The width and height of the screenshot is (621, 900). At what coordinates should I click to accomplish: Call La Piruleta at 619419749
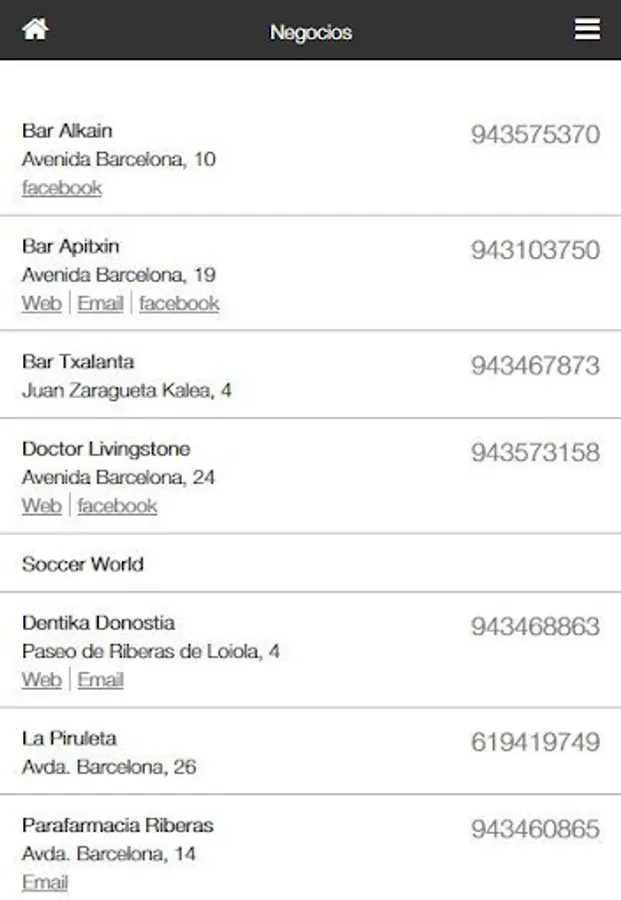point(535,743)
